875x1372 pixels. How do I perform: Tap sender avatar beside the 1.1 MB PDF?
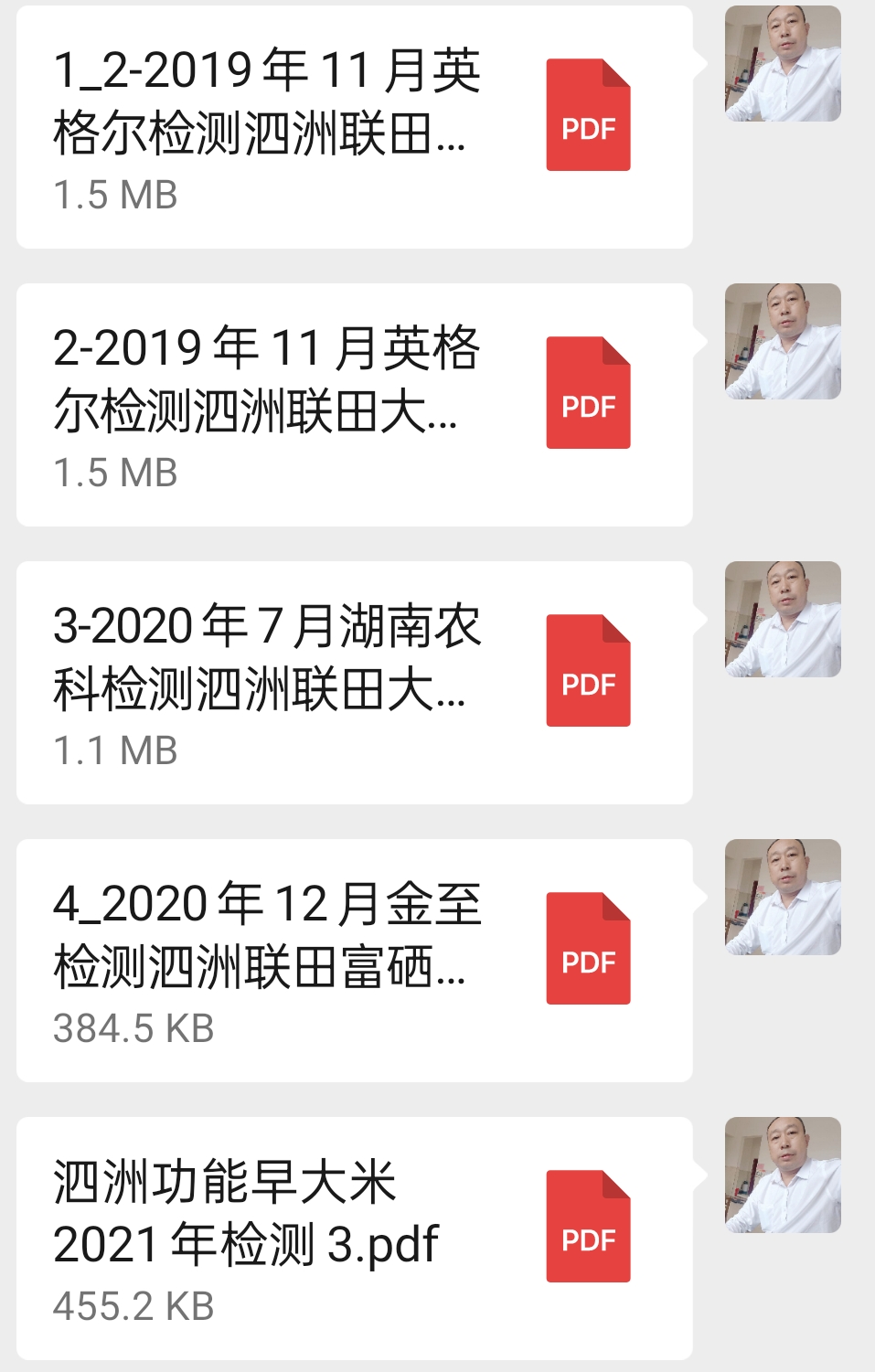tap(783, 620)
